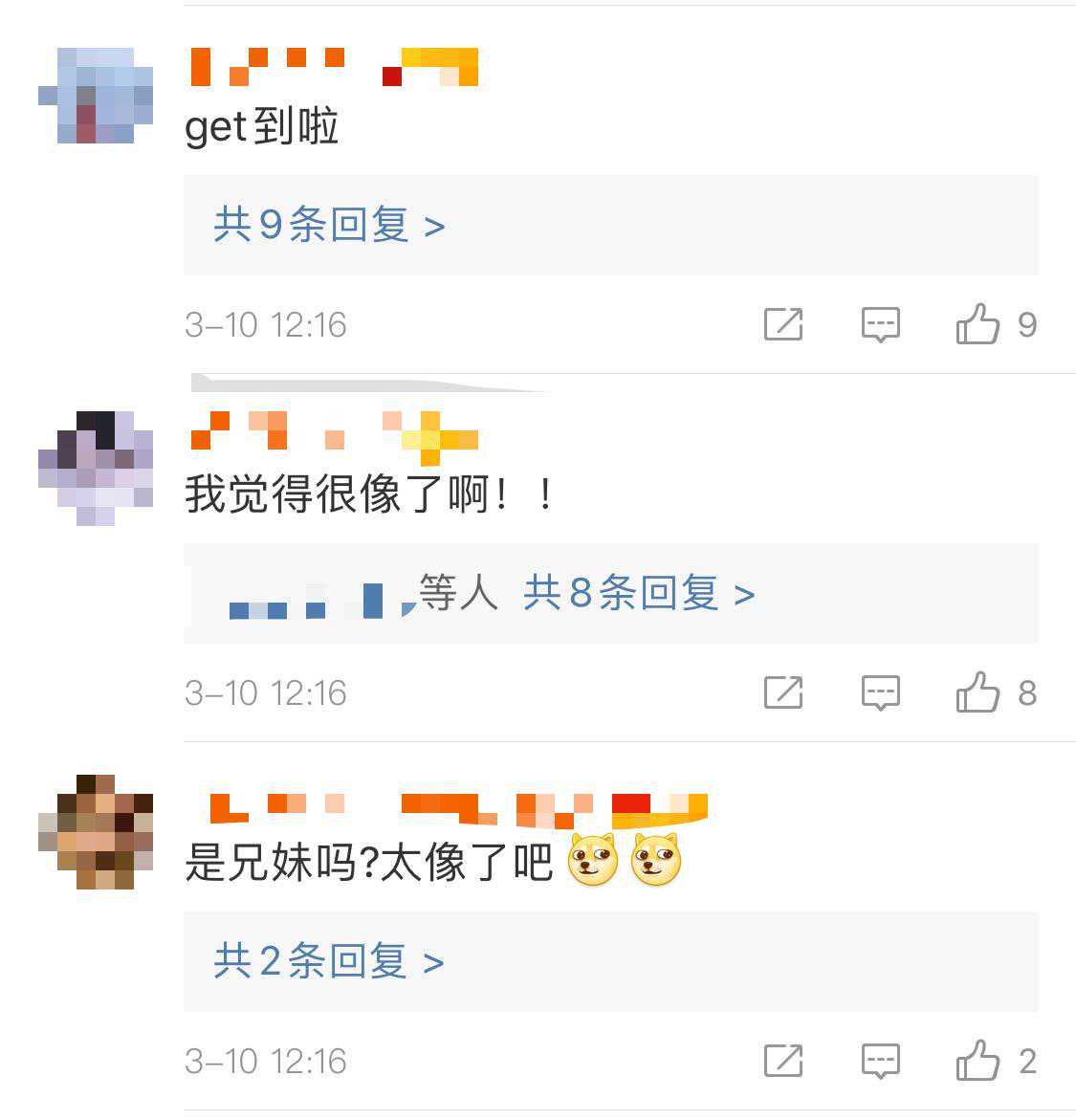The width and height of the screenshot is (1076, 1120).
Task: Open avatar of "是兄妹吗" commenter
Action: pyautogui.click(x=96, y=832)
